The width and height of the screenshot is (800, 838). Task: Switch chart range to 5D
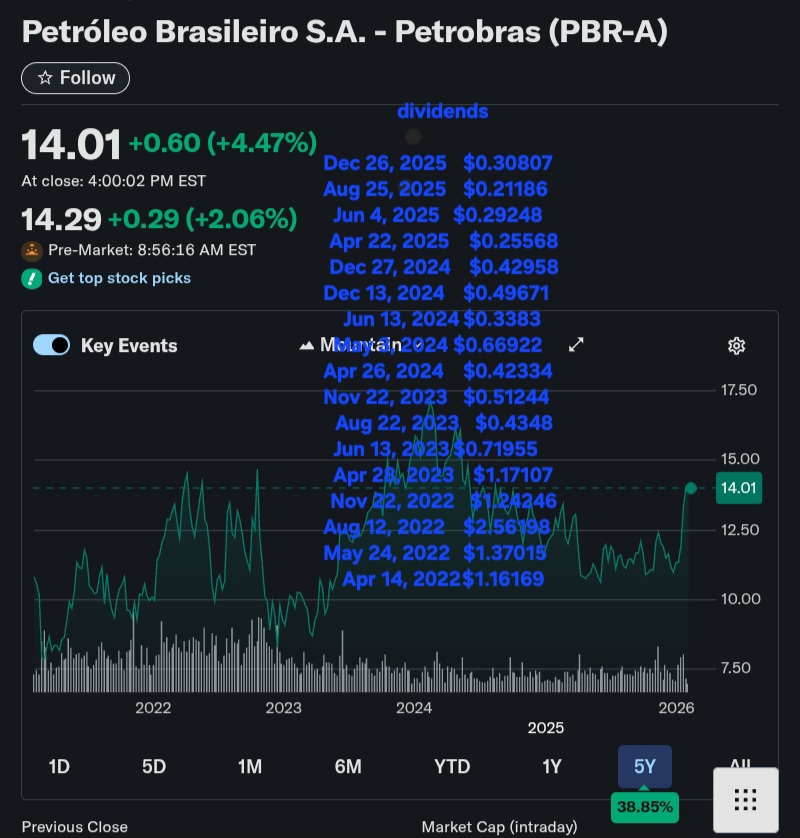(153, 767)
